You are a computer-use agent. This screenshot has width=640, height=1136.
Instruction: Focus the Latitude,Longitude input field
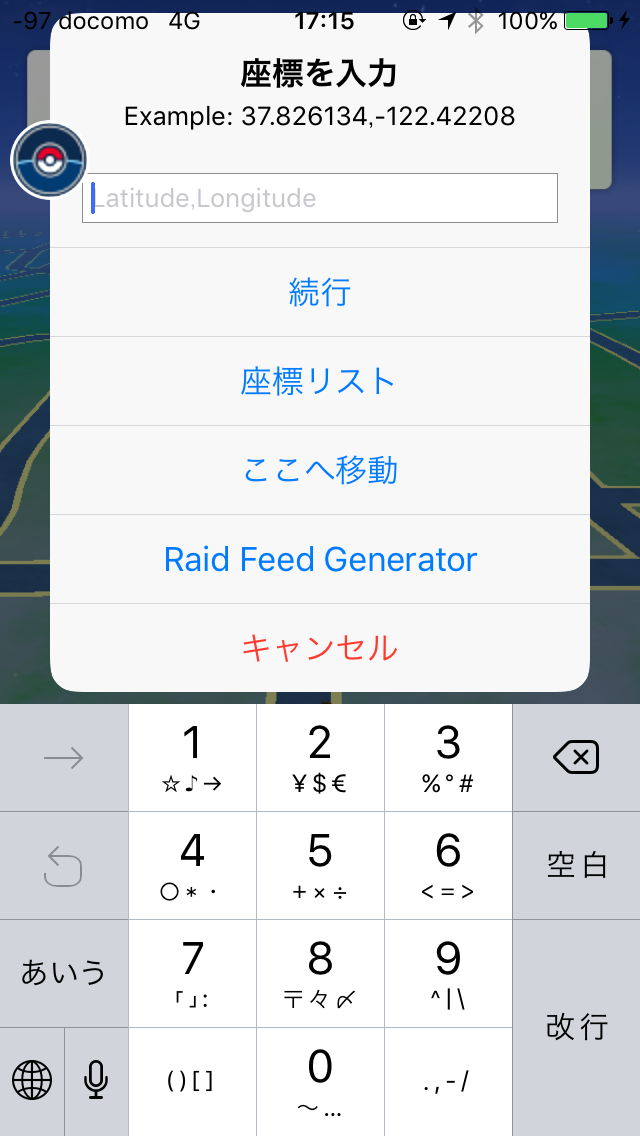point(320,198)
